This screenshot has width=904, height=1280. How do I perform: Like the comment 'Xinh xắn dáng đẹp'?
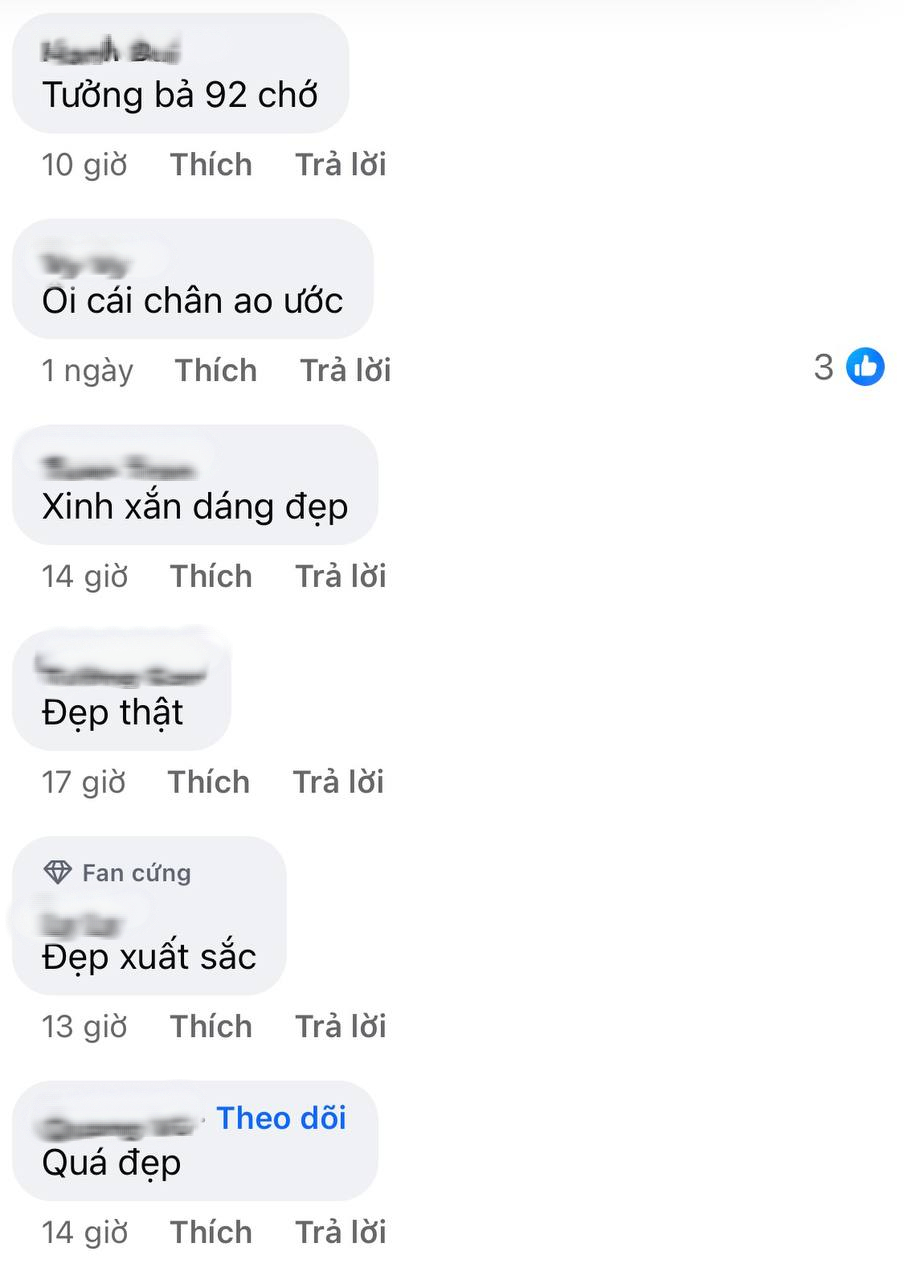[x=210, y=577]
